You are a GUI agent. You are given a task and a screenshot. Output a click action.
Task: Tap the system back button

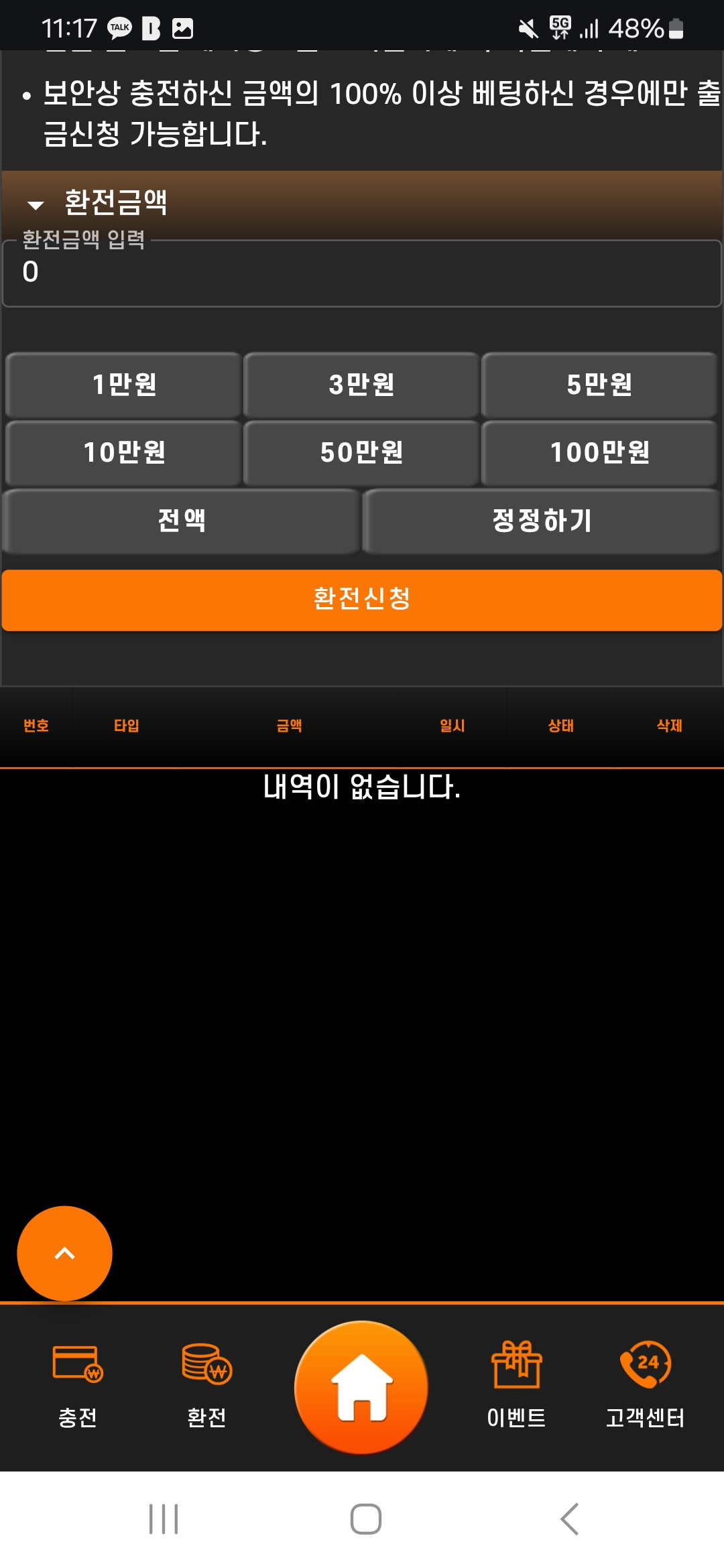point(569,1518)
